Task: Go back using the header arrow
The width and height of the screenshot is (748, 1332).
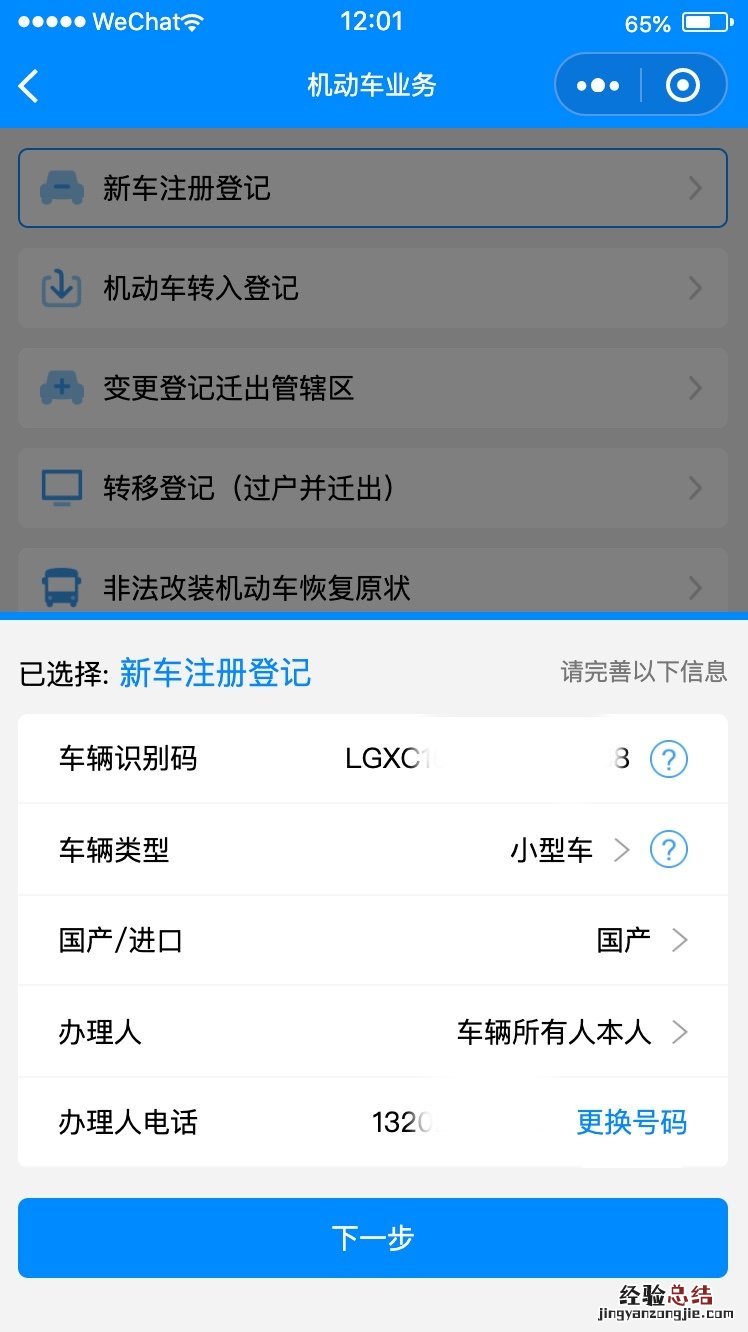Action: pos(29,86)
